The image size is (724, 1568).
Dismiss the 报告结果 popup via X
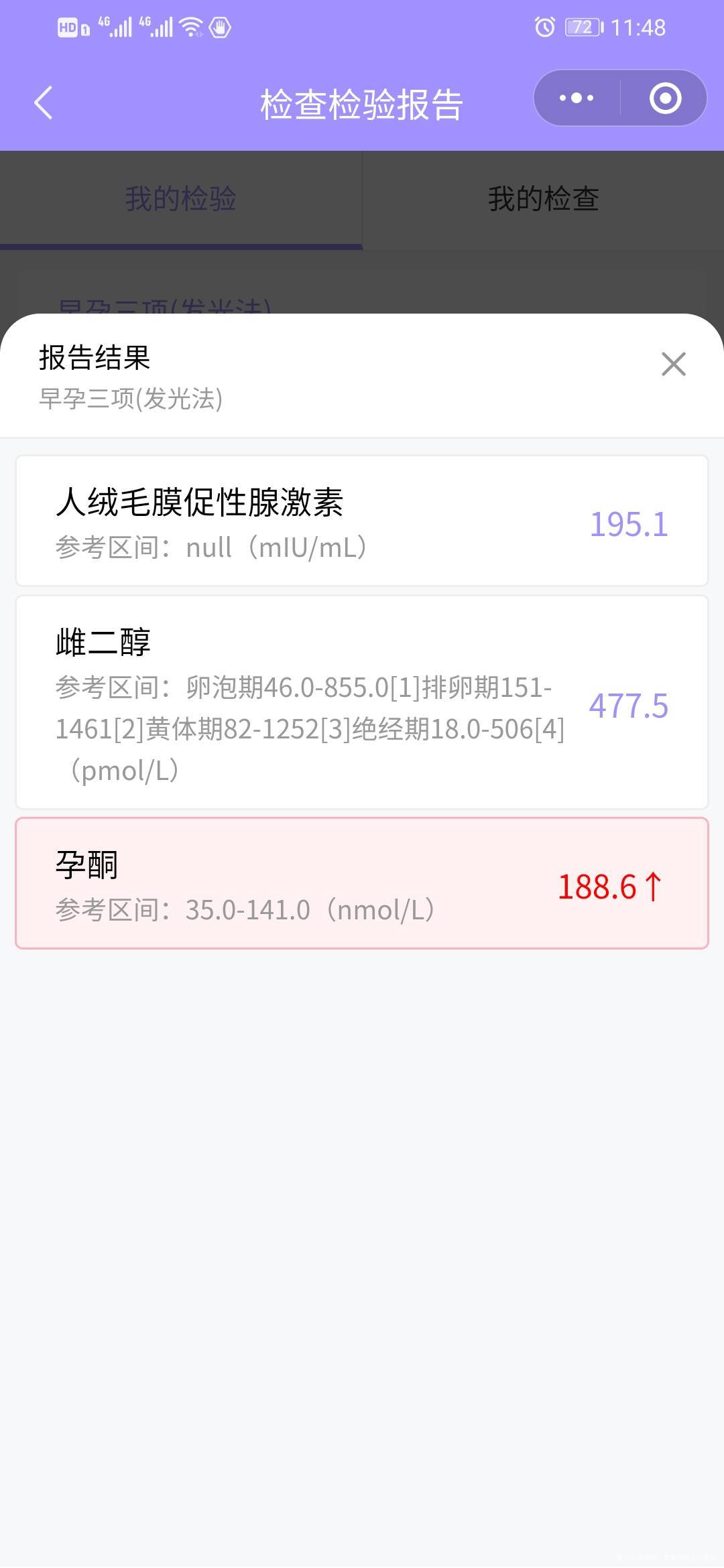[672, 364]
